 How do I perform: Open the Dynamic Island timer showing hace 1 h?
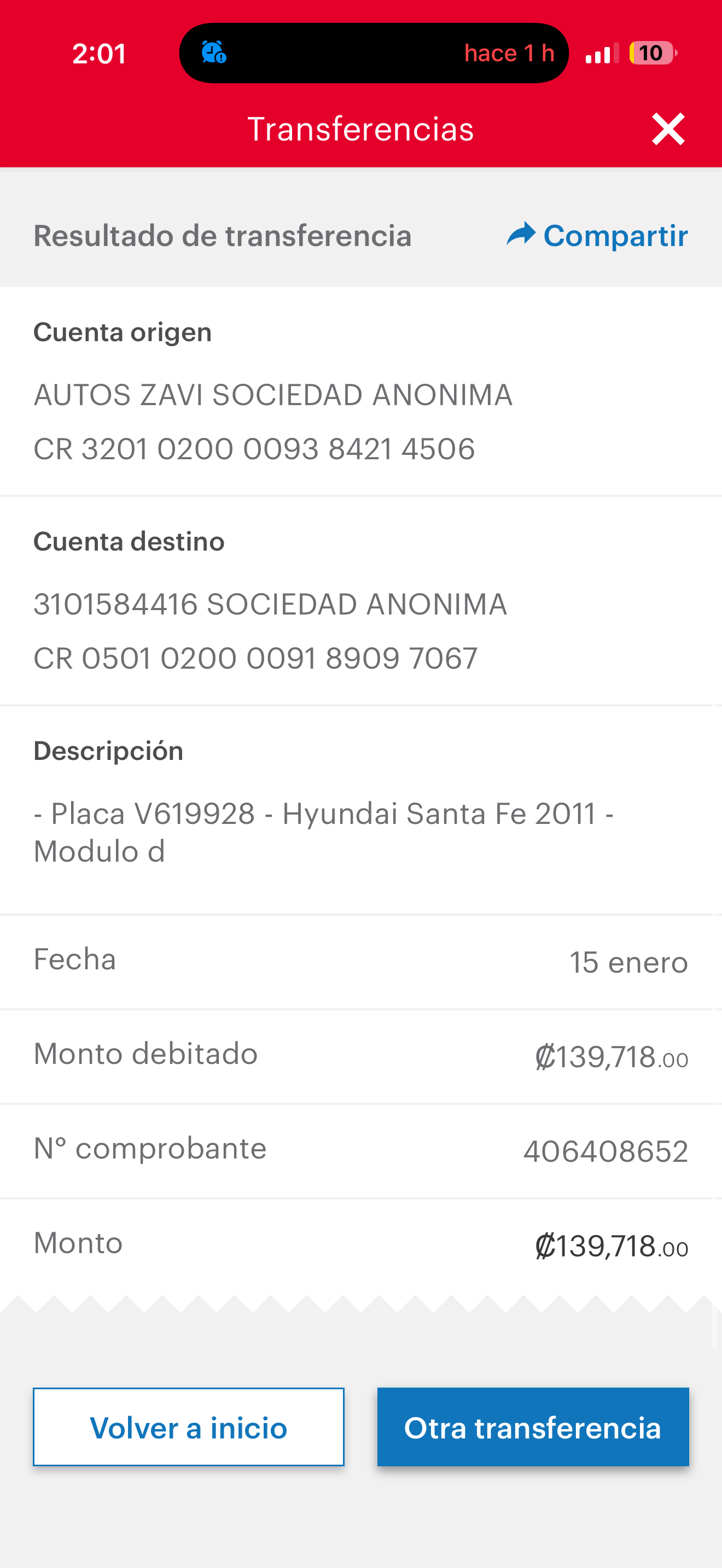pos(510,52)
